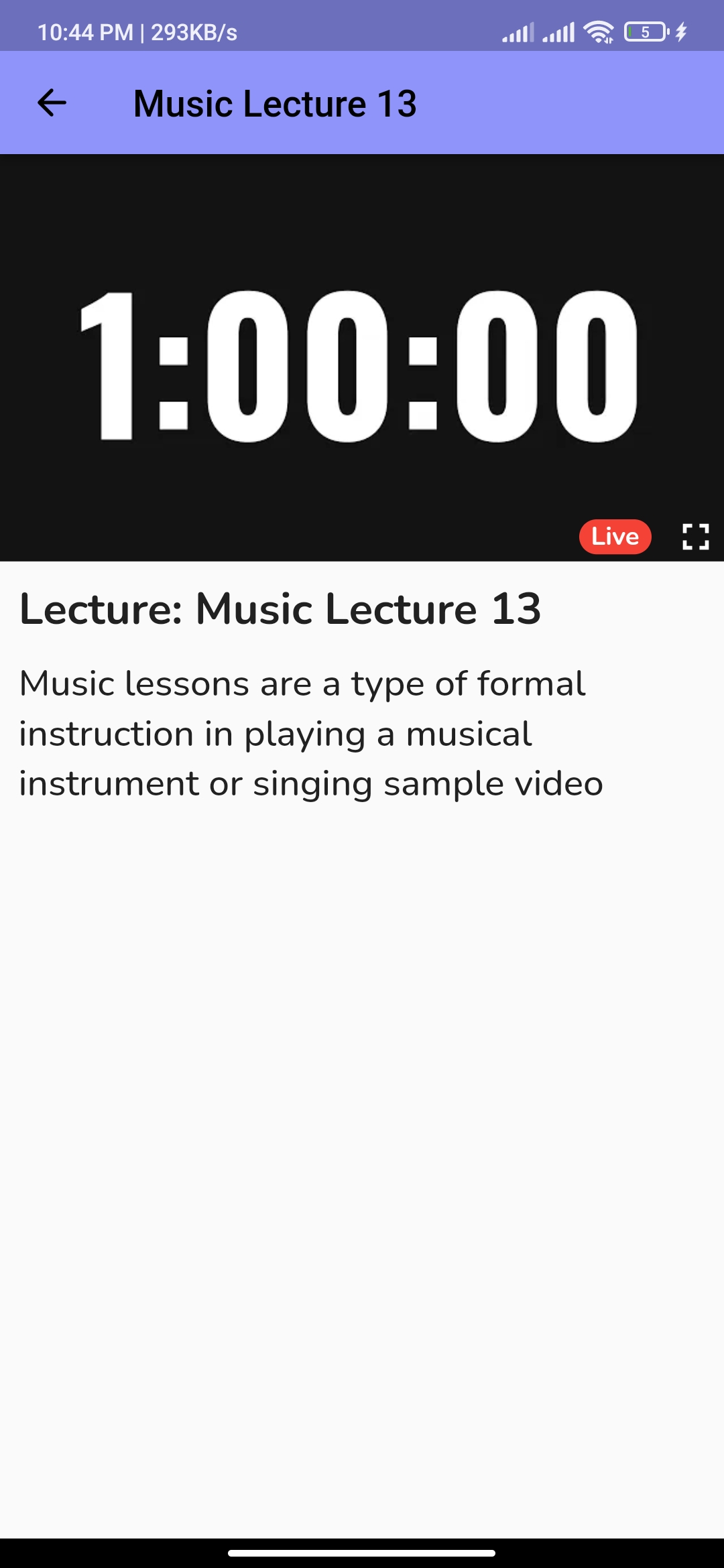724x1568 pixels.
Task: Enter fullscreen video mode
Action: click(695, 537)
